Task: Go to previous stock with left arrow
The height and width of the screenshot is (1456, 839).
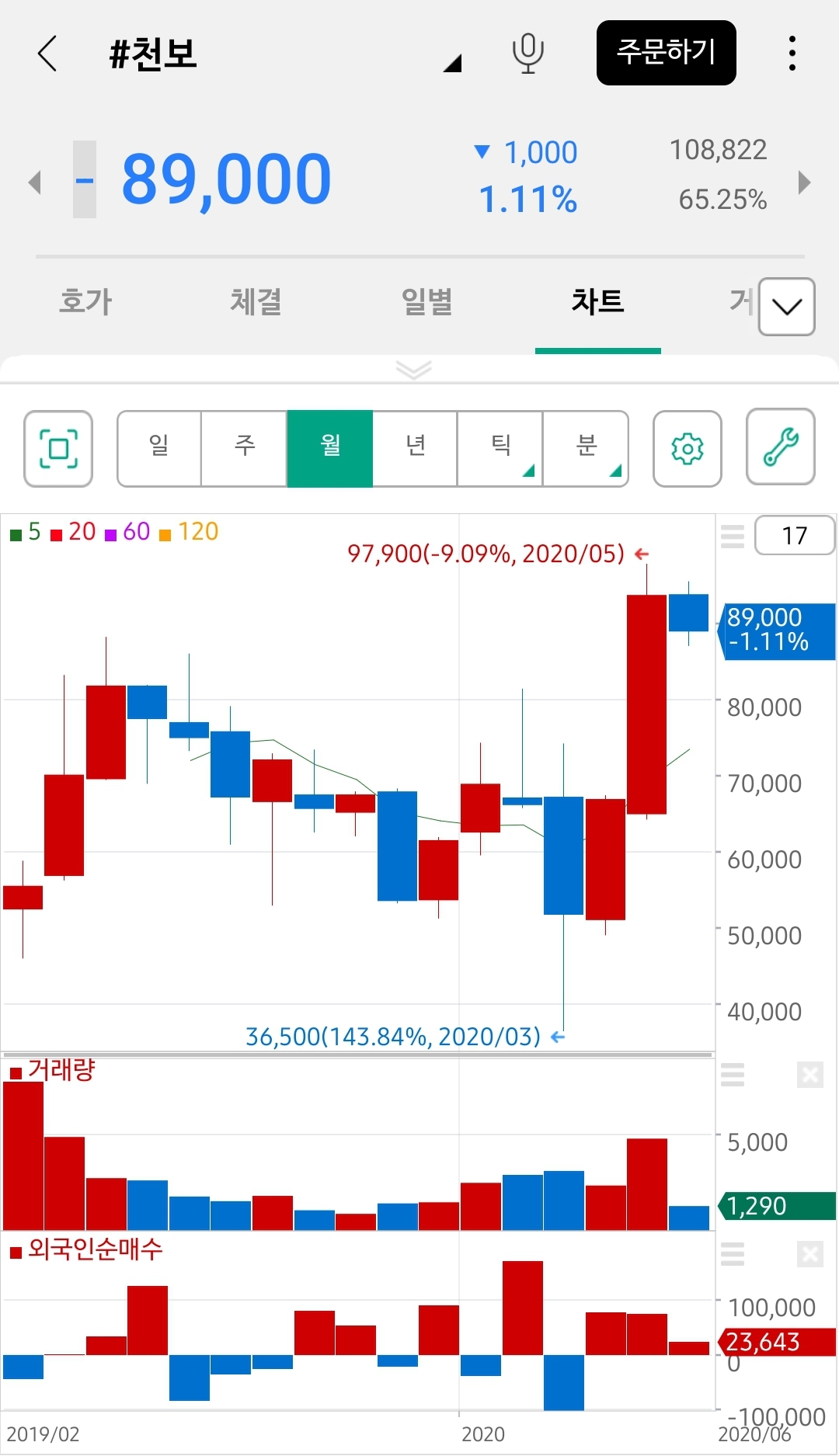Action: (x=34, y=182)
